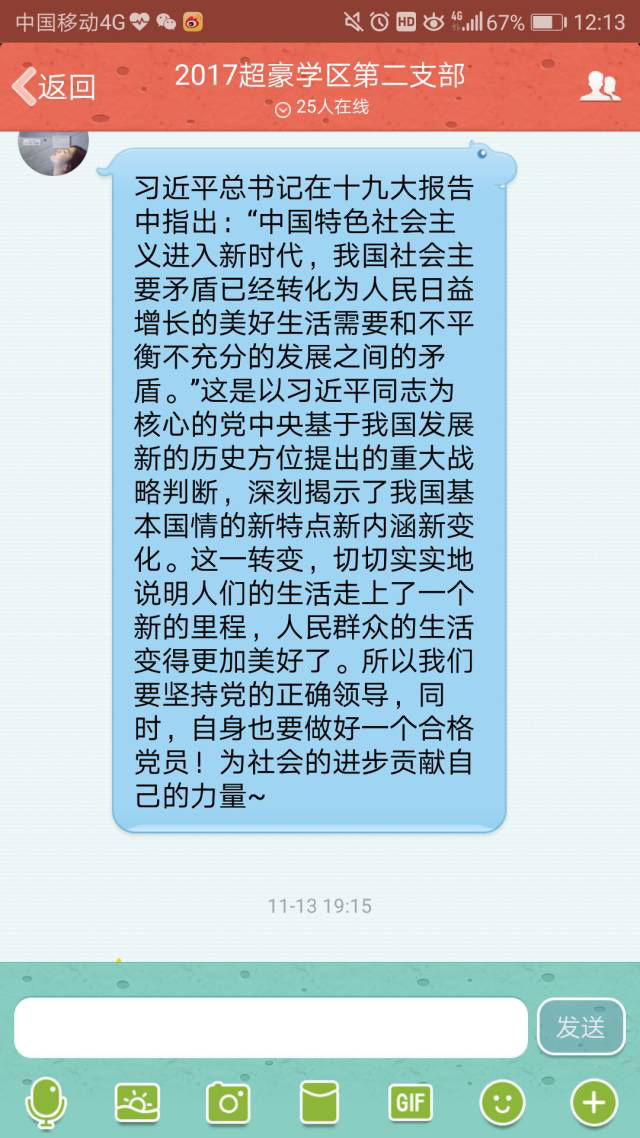Open the emoji smiley panel
The width and height of the screenshot is (640, 1138).
pos(502,1103)
